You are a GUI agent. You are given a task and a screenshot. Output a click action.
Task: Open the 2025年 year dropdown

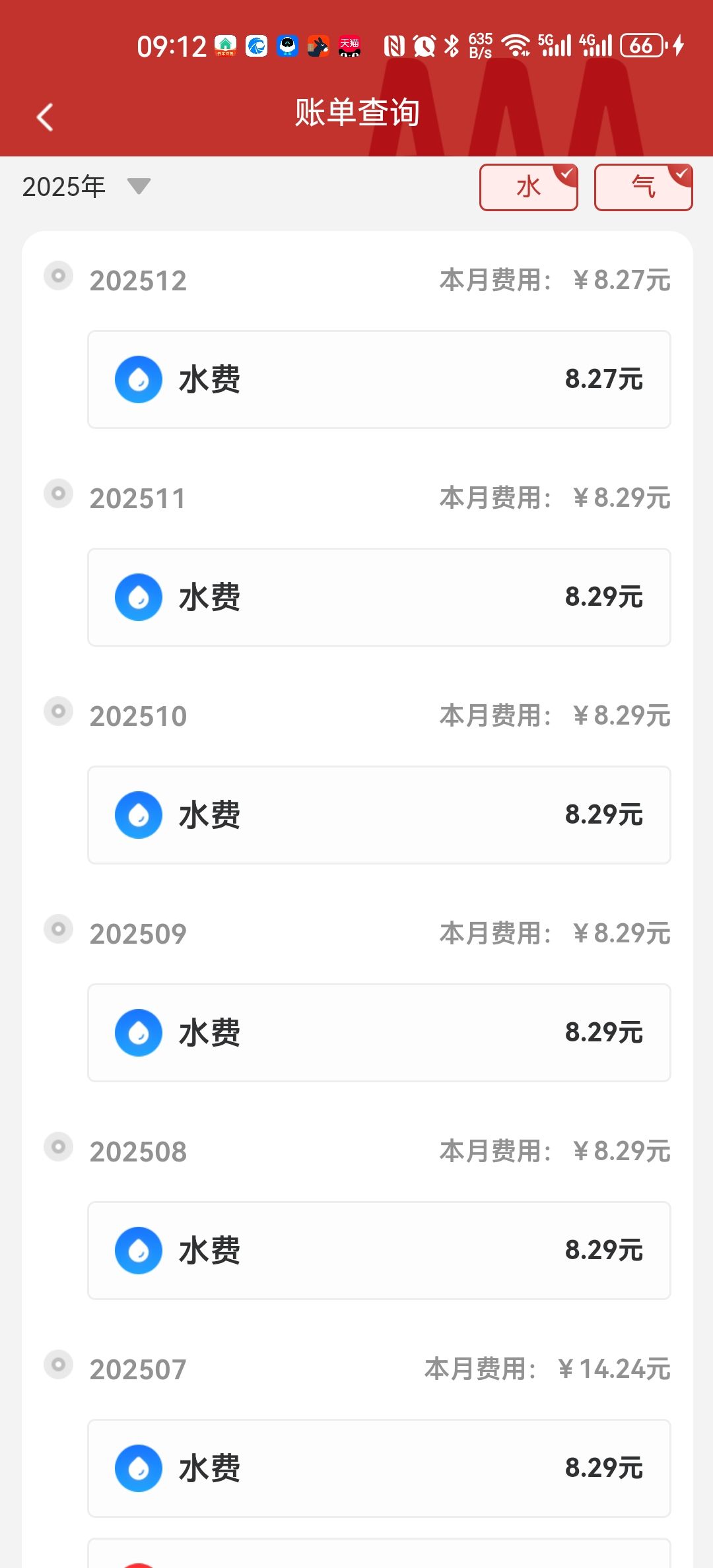(x=86, y=187)
